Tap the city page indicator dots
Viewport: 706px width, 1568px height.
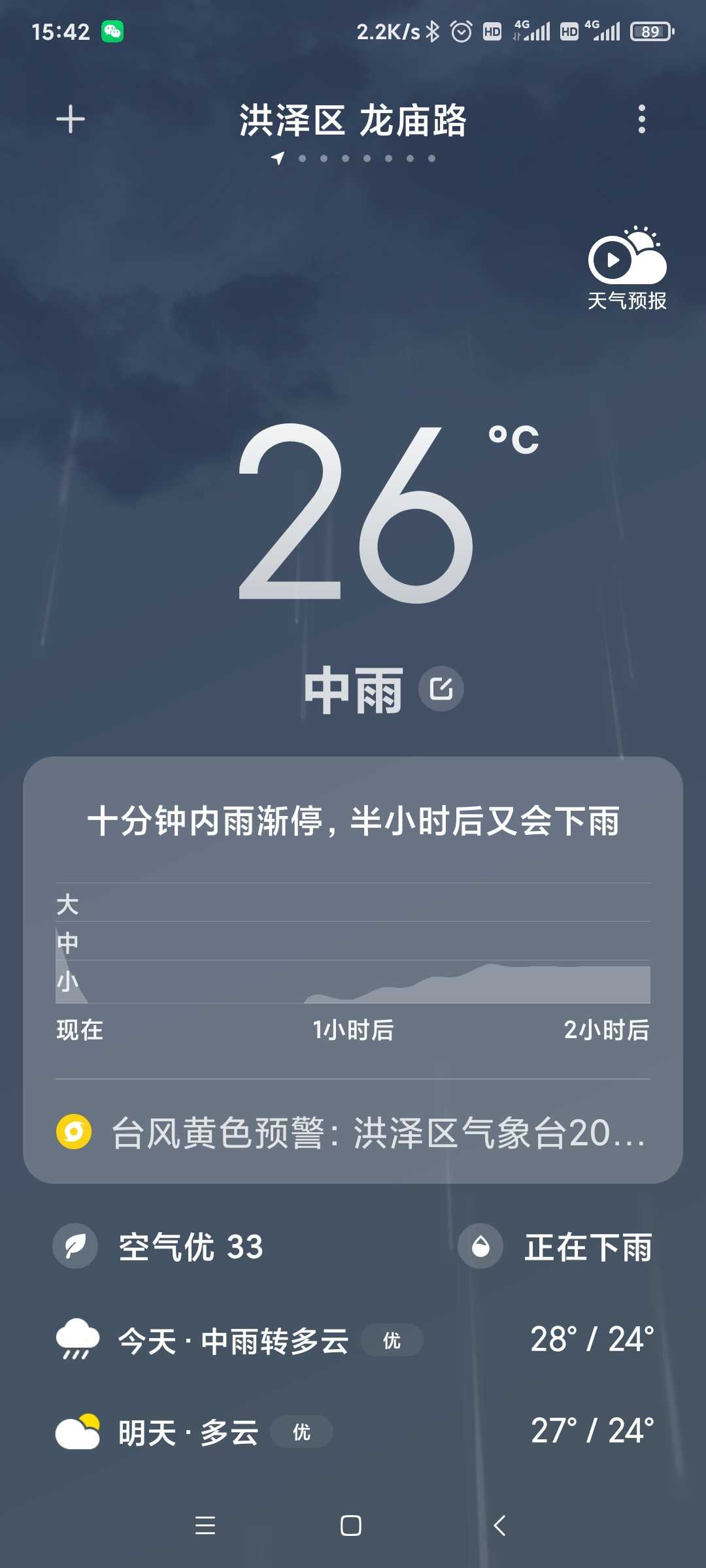(x=353, y=158)
